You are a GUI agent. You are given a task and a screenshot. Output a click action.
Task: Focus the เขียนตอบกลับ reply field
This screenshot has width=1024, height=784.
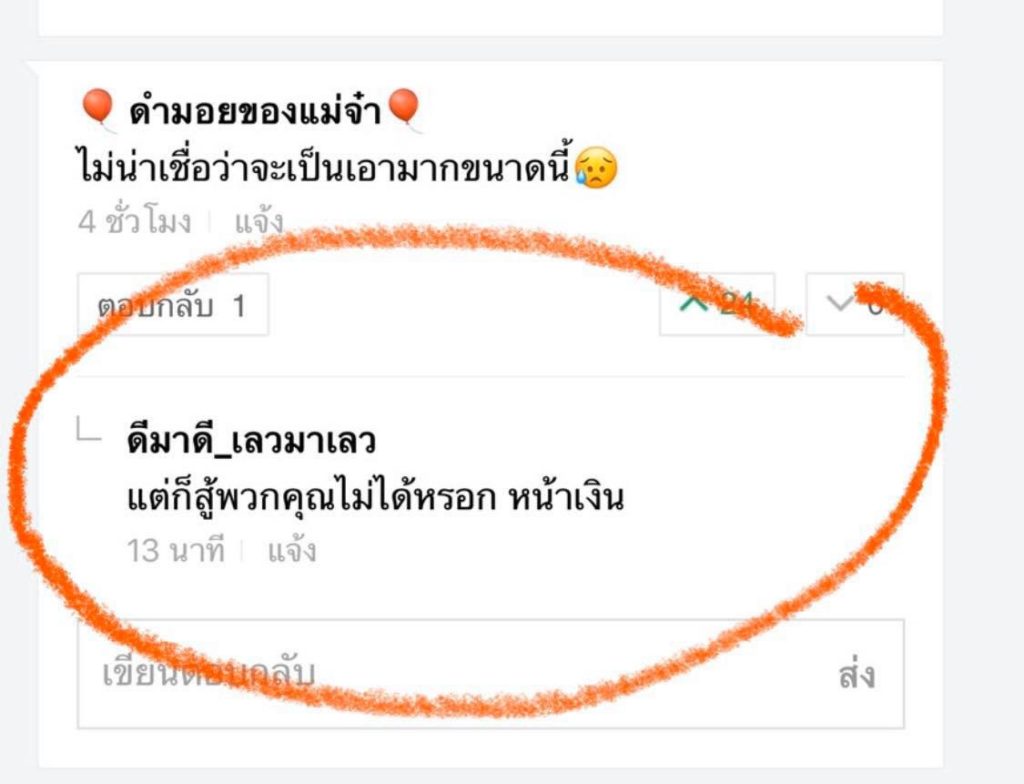pos(440,674)
